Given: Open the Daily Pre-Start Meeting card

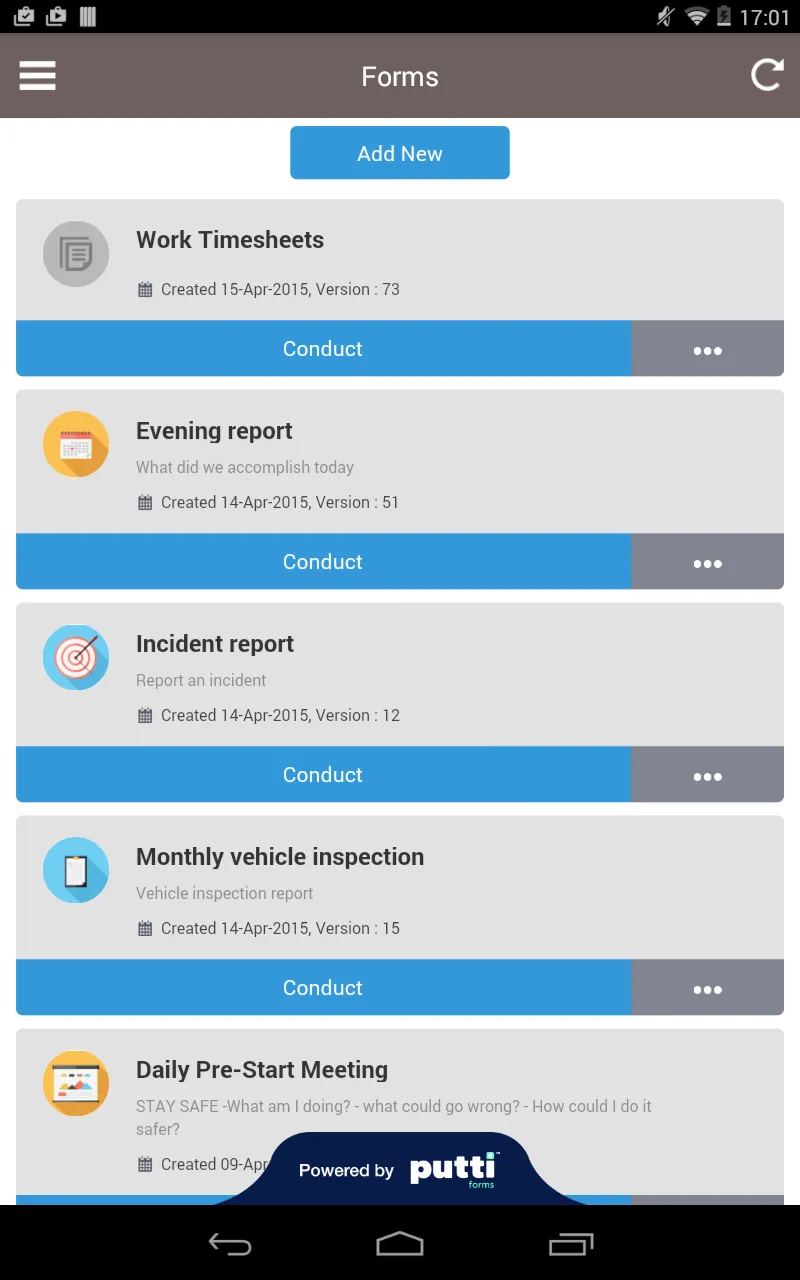Looking at the screenshot, I should pos(262,1070).
